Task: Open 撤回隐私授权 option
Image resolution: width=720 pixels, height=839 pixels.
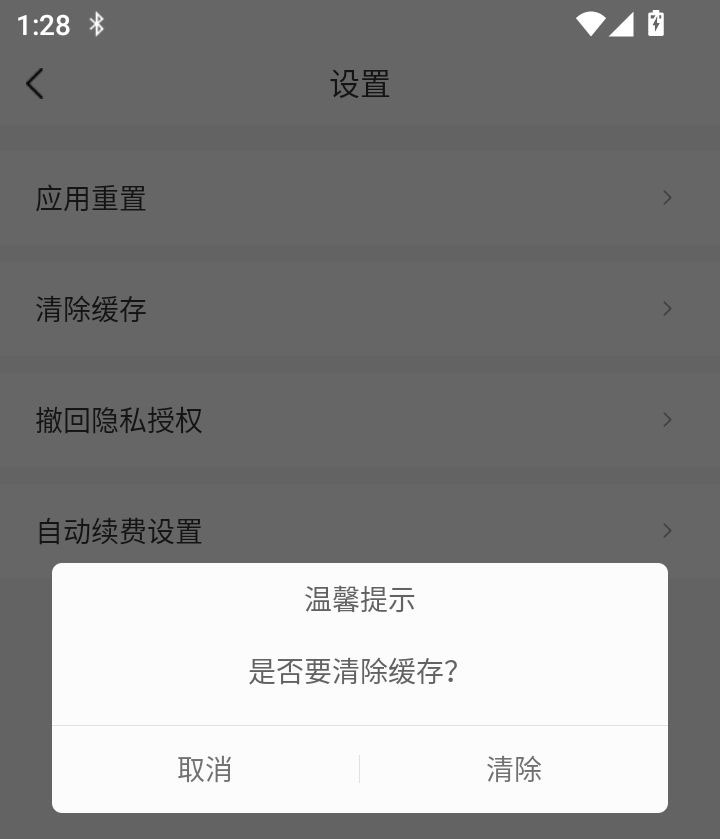Action: click(x=360, y=420)
